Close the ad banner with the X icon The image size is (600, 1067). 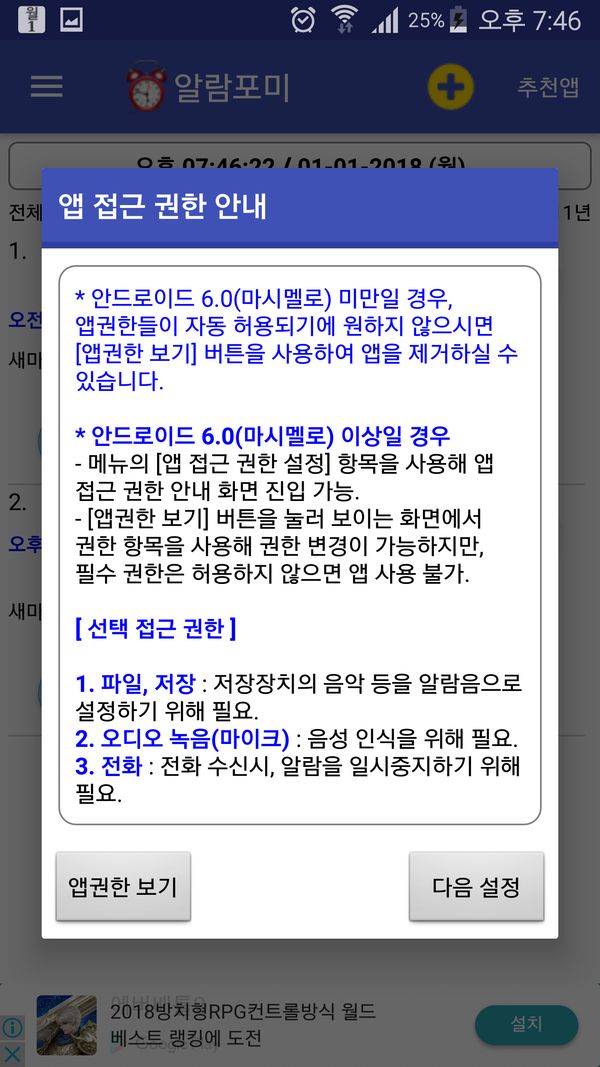pyautogui.click(x=12, y=1053)
